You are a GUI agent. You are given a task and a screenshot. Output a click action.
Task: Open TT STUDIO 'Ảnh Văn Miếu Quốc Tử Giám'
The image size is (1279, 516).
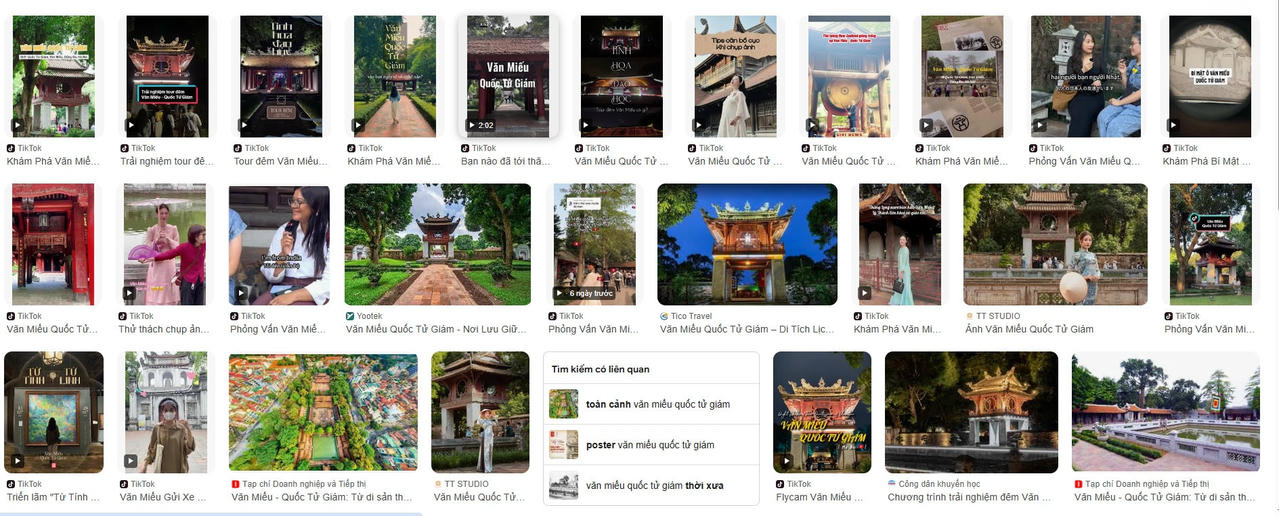[x=1055, y=244]
